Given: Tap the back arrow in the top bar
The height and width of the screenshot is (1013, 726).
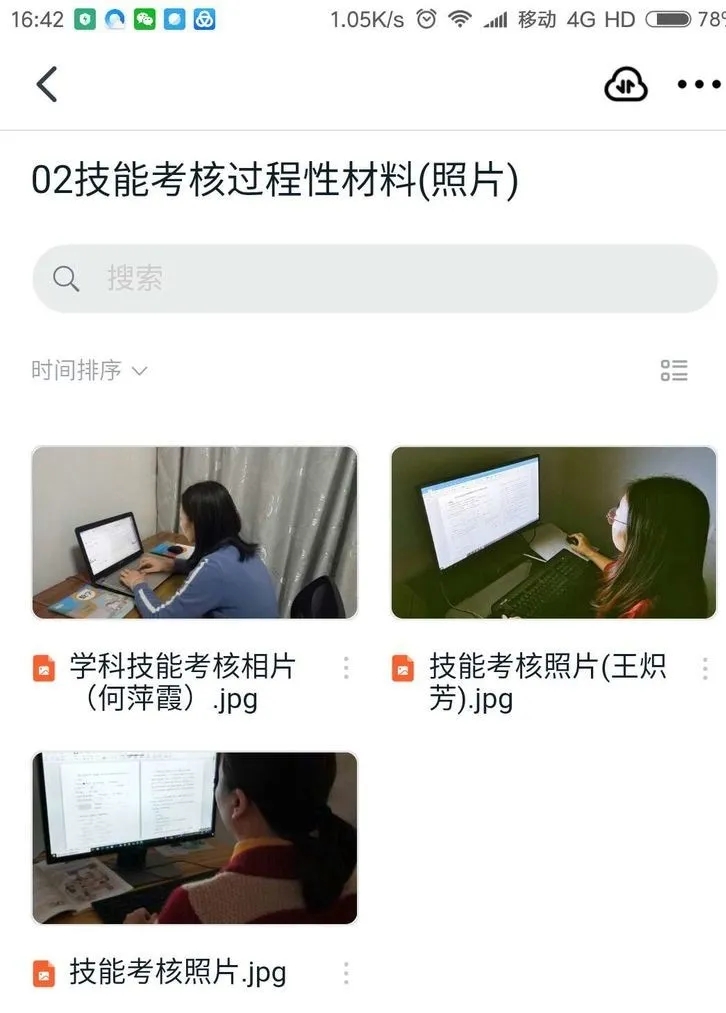Looking at the screenshot, I should click(x=47, y=84).
